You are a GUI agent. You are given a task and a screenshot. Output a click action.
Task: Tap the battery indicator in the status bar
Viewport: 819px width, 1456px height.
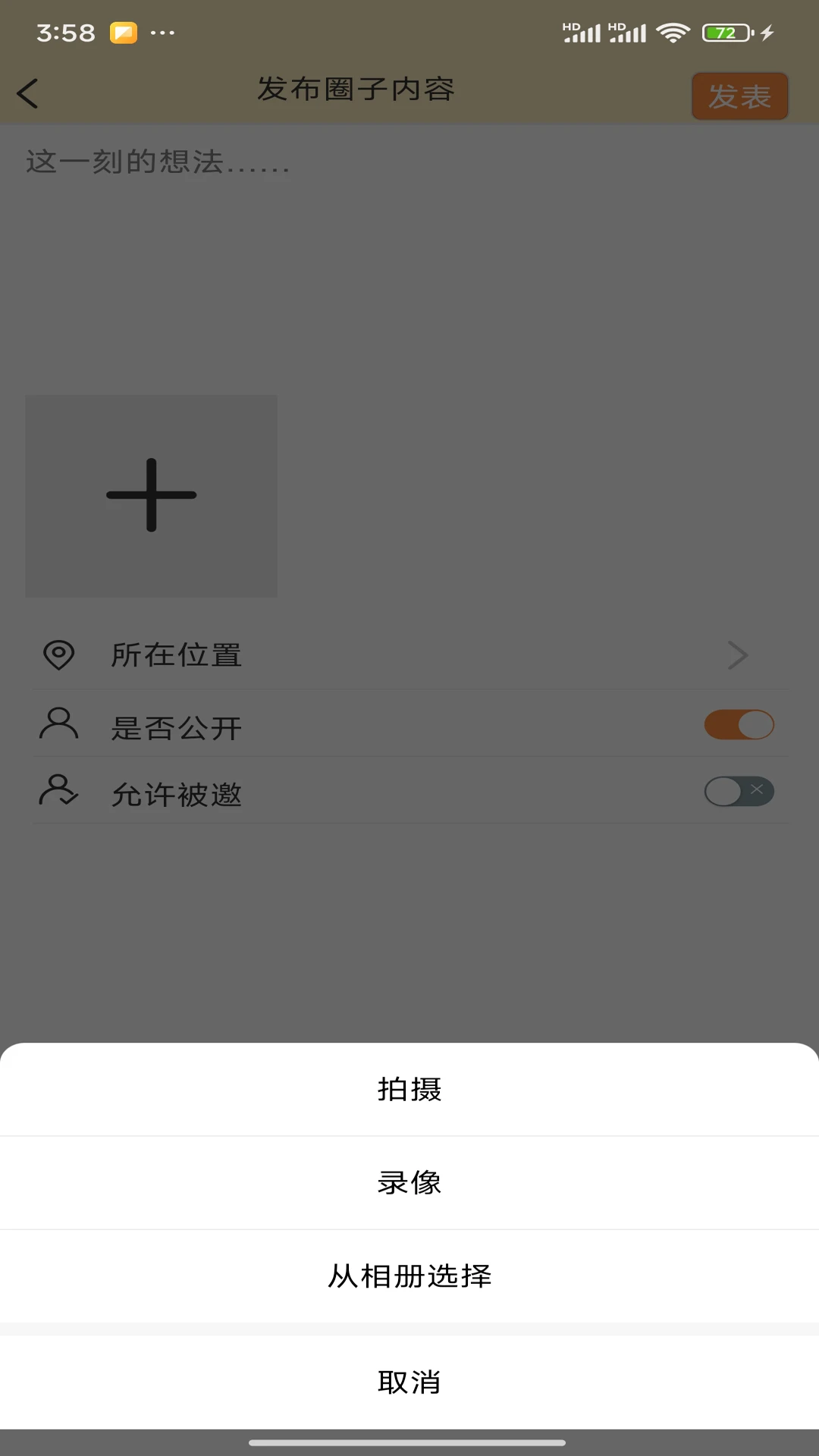[726, 33]
